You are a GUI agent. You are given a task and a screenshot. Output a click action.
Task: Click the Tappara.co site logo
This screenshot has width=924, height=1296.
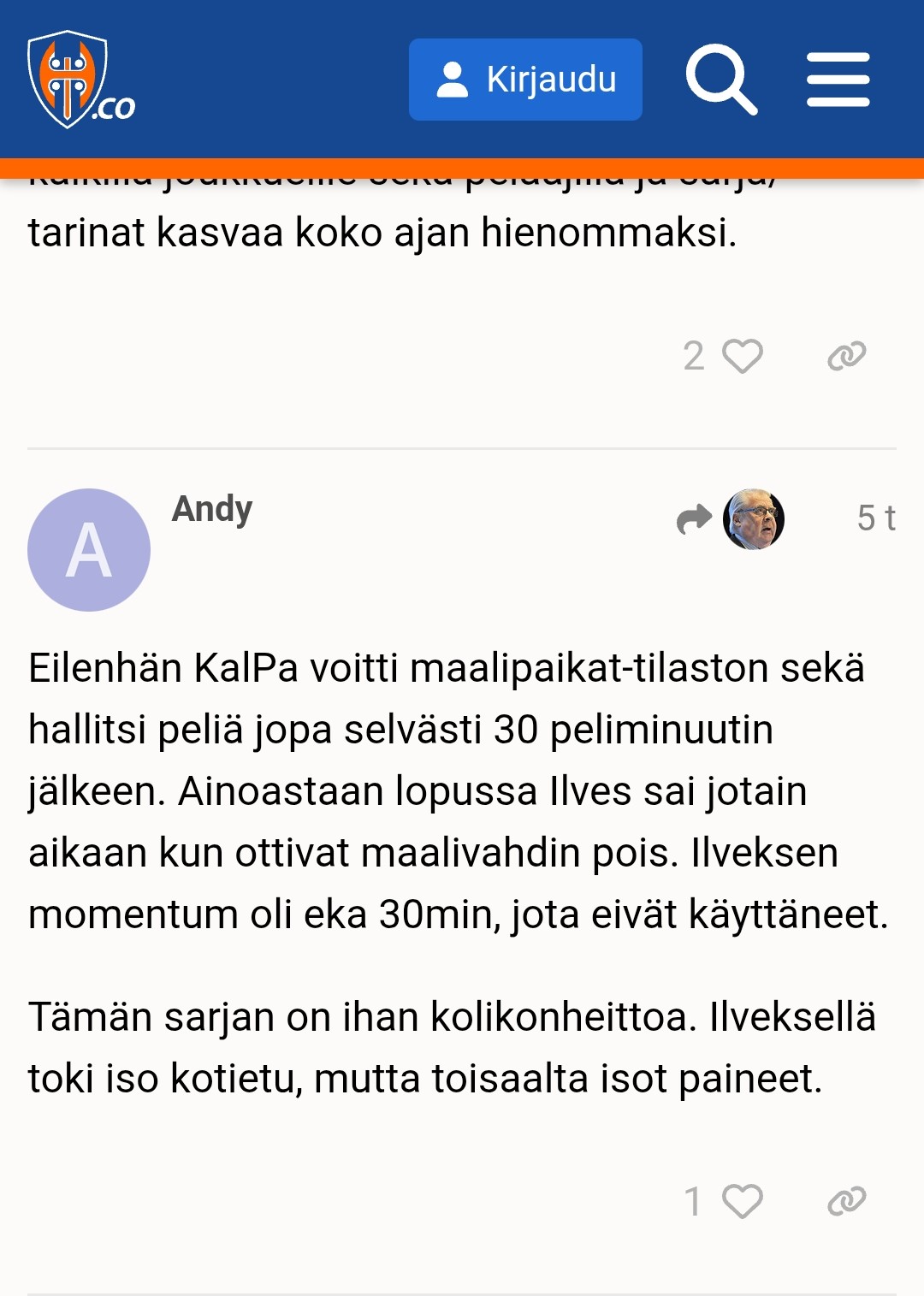tap(68, 77)
